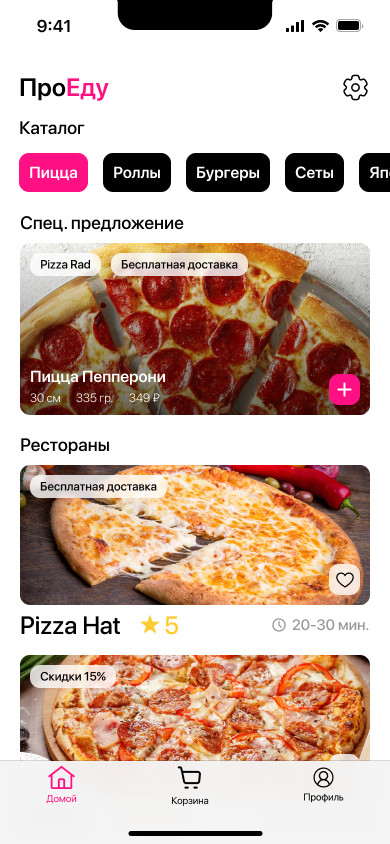This screenshot has height=844, width=390.
Task: Open the Пицца Пепперони special offer card
Action: click(195, 329)
